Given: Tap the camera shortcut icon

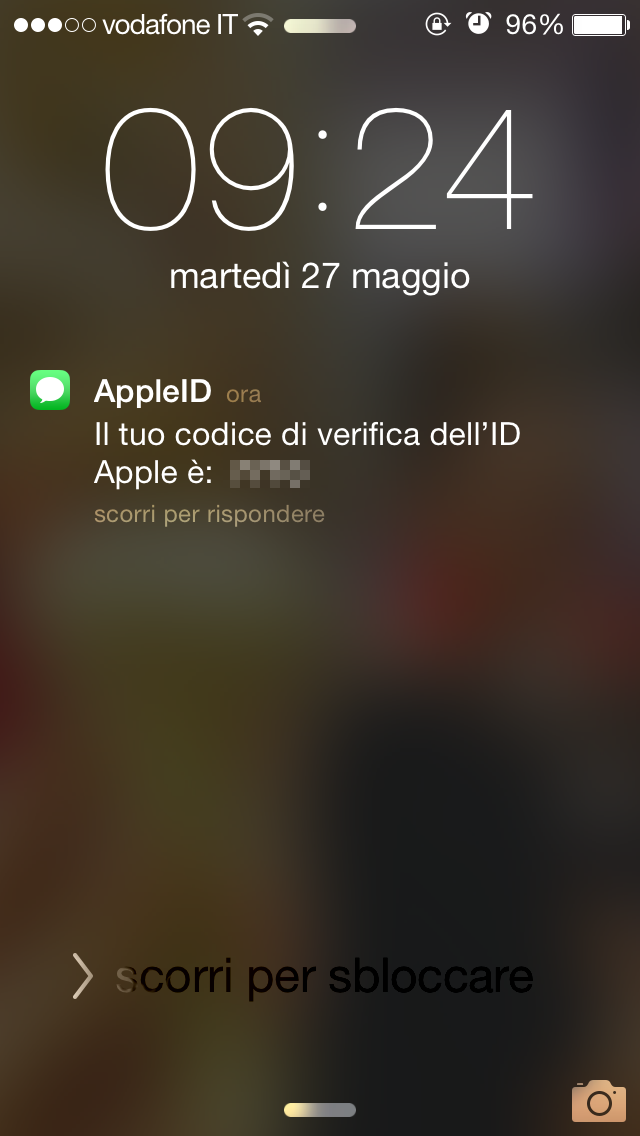Looking at the screenshot, I should click(598, 1100).
